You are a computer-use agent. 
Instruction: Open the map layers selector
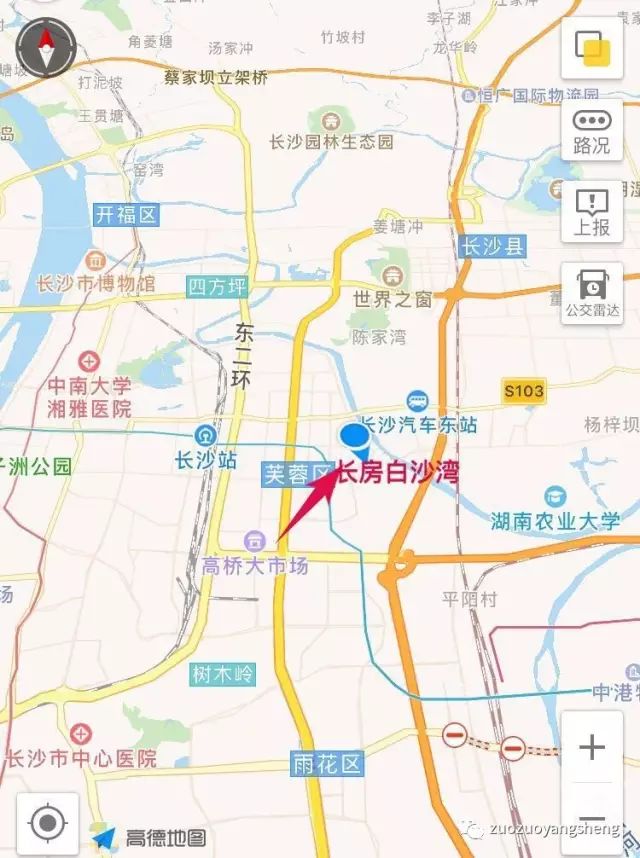coord(591,48)
